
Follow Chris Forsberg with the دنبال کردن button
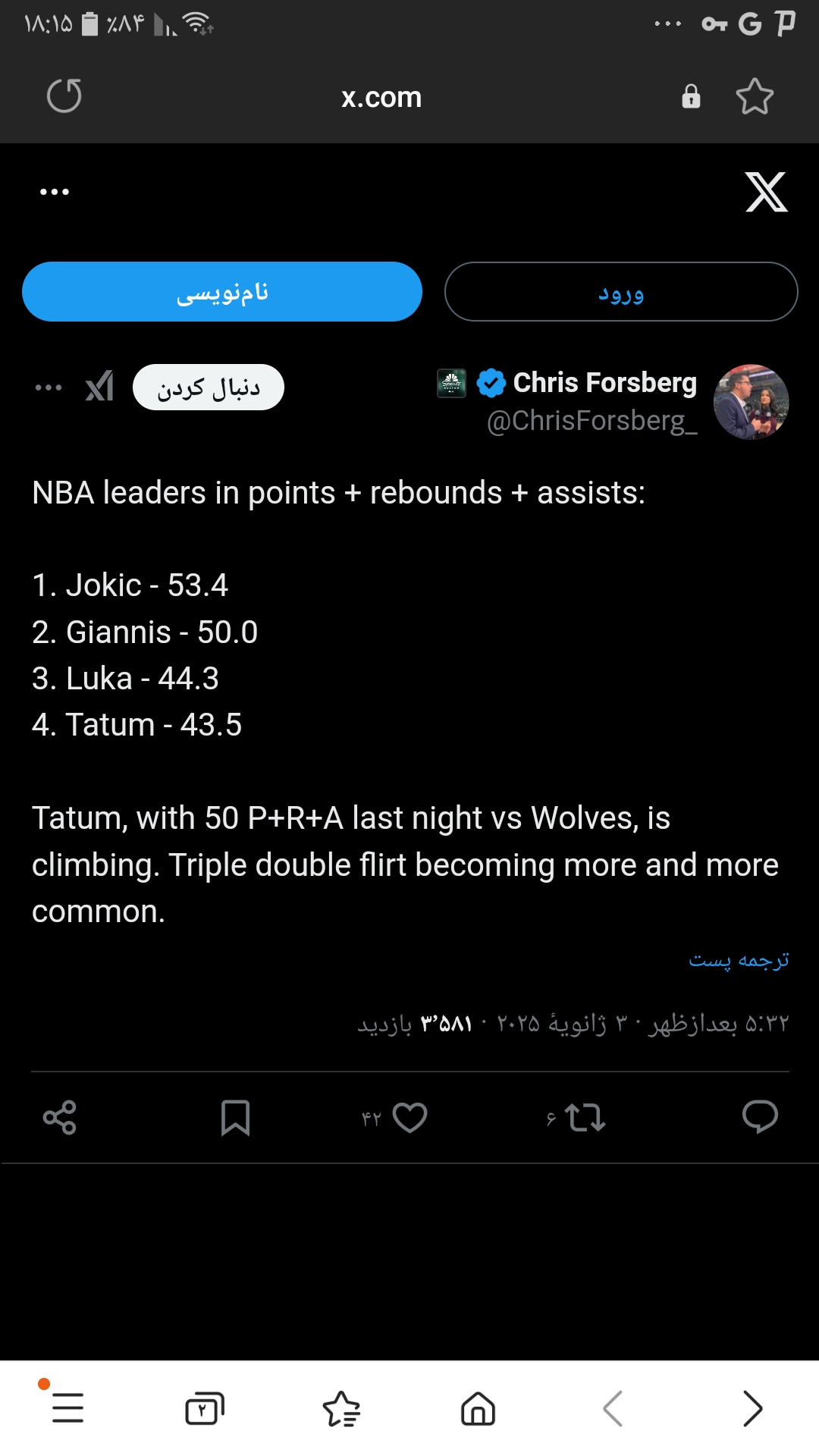(209, 388)
